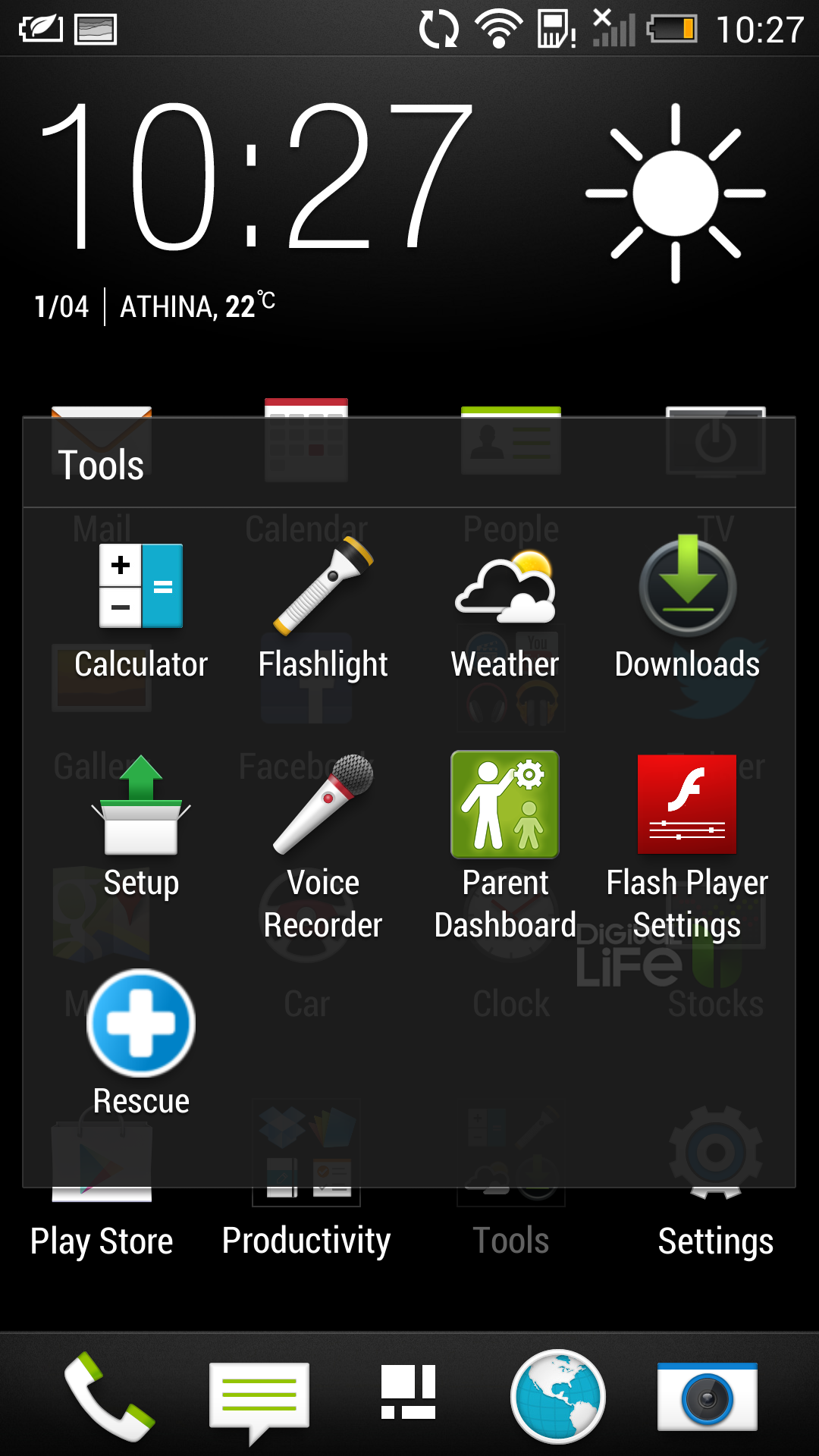Open the phone dialer in the dock
Screen dimensions: 819x1456
click(x=110, y=1397)
